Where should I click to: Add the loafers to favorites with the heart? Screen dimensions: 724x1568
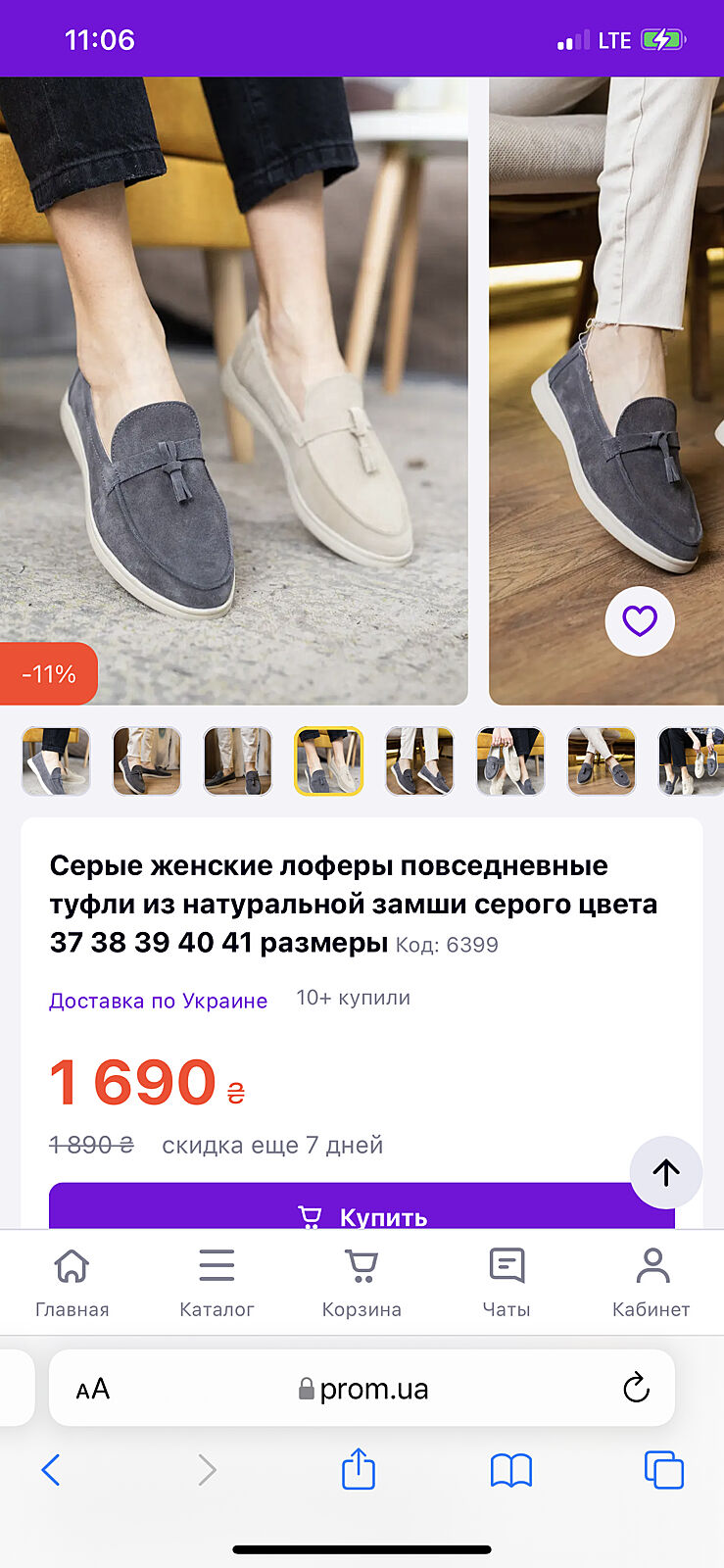point(640,620)
